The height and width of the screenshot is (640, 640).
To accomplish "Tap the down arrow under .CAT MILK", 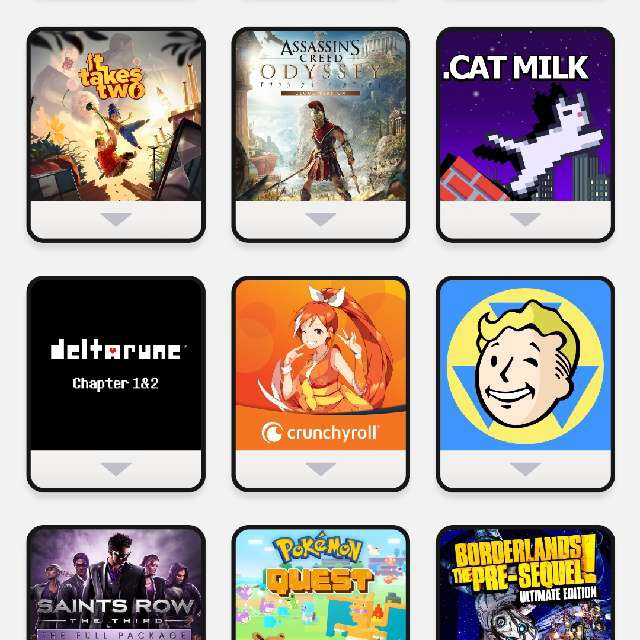I will (526, 220).
